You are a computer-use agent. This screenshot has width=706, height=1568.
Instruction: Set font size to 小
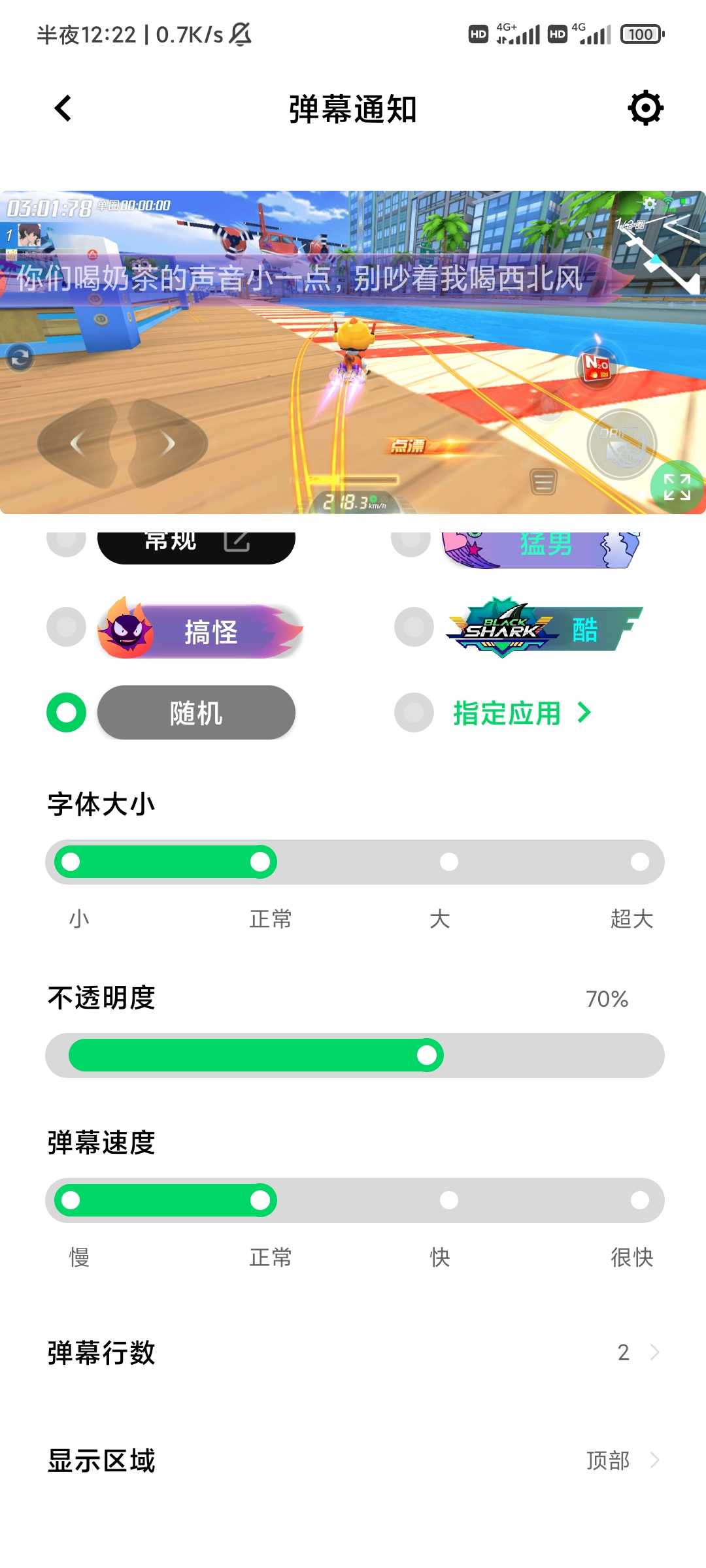click(71, 862)
